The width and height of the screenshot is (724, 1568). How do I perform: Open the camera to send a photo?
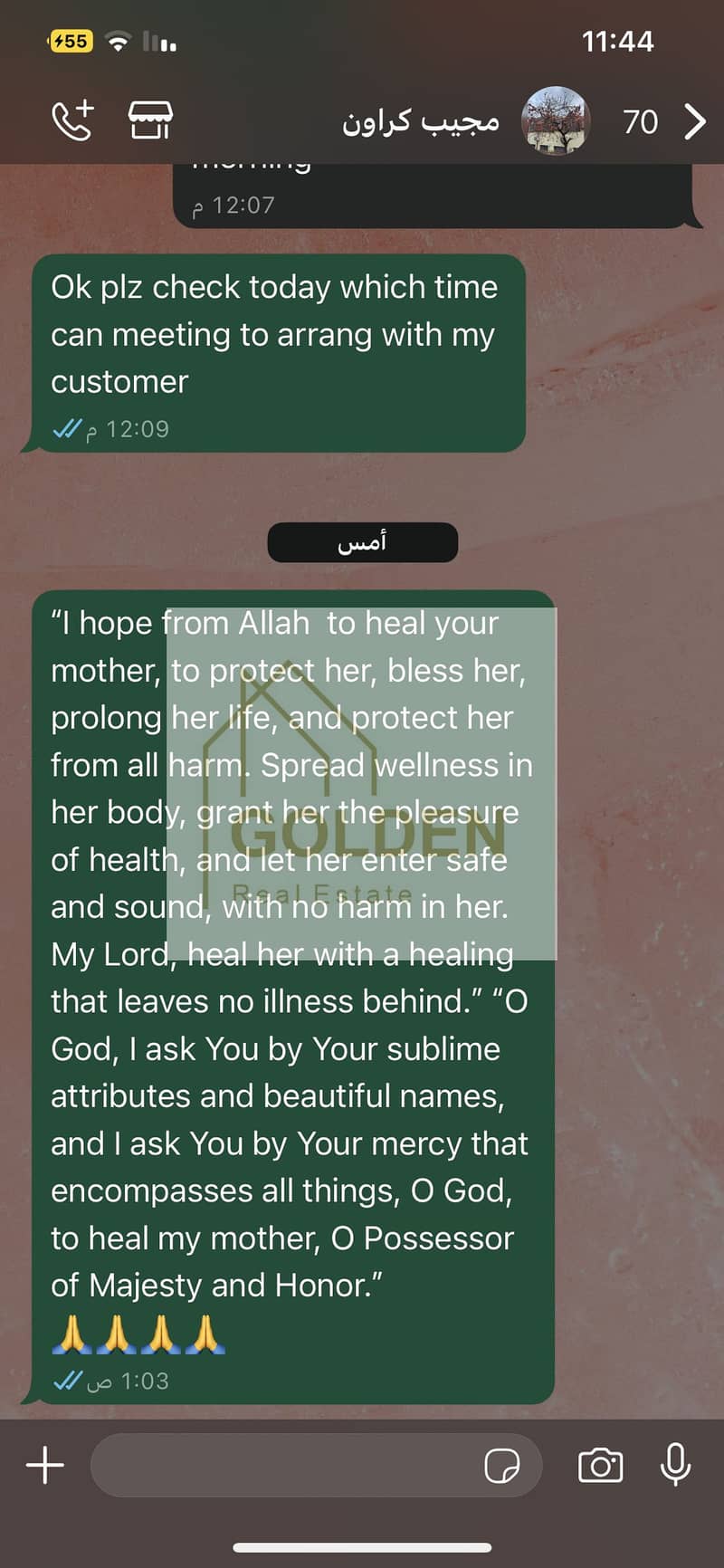point(600,1465)
